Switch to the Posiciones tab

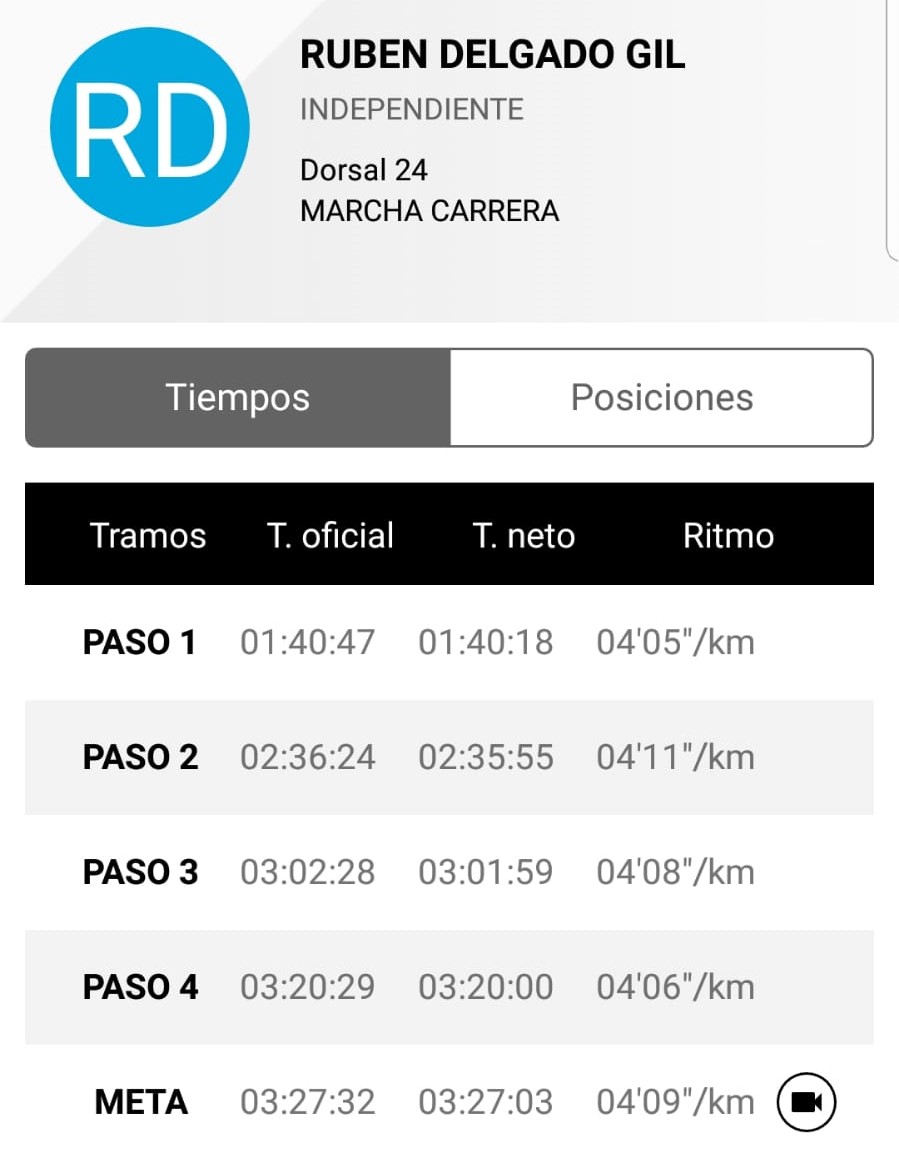662,398
